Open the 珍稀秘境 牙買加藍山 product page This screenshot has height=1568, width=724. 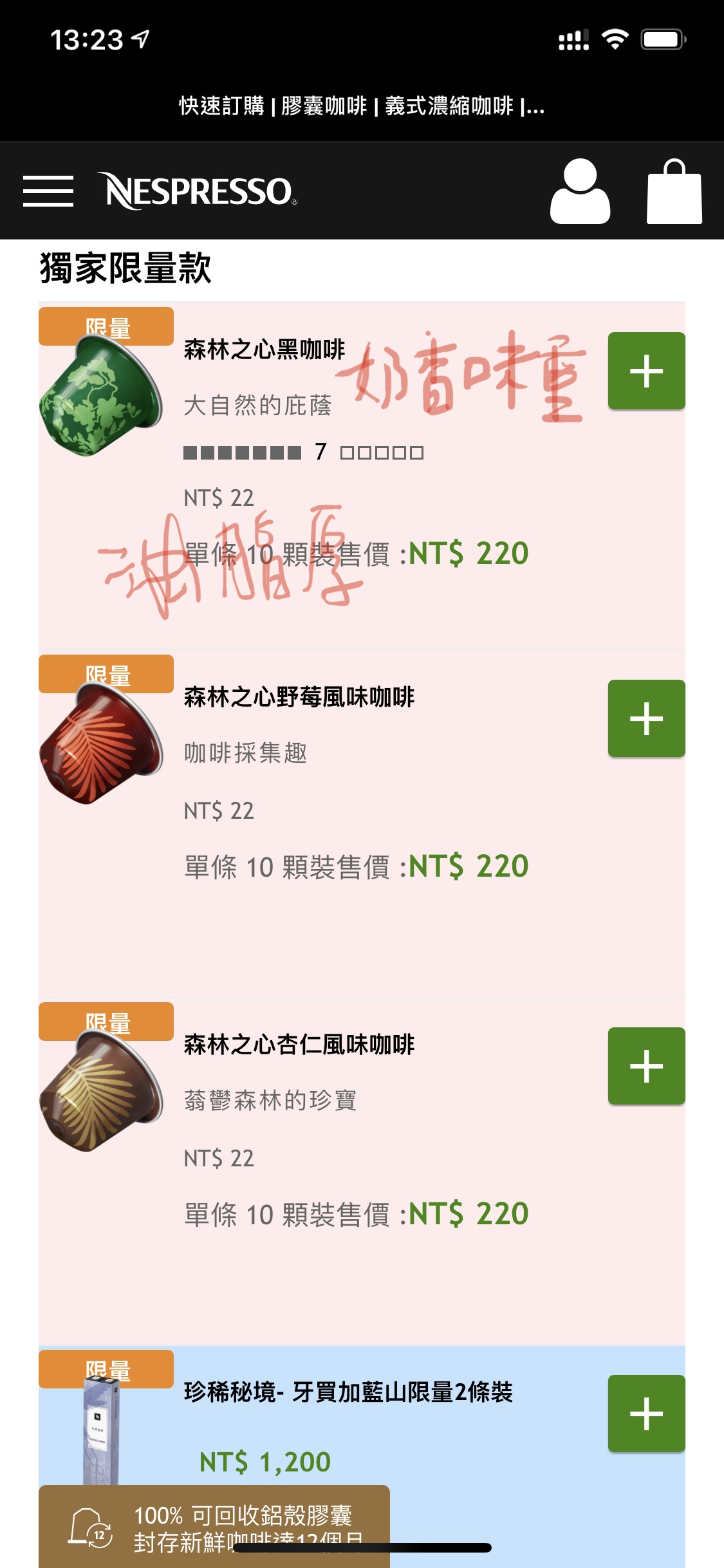(x=348, y=1392)
